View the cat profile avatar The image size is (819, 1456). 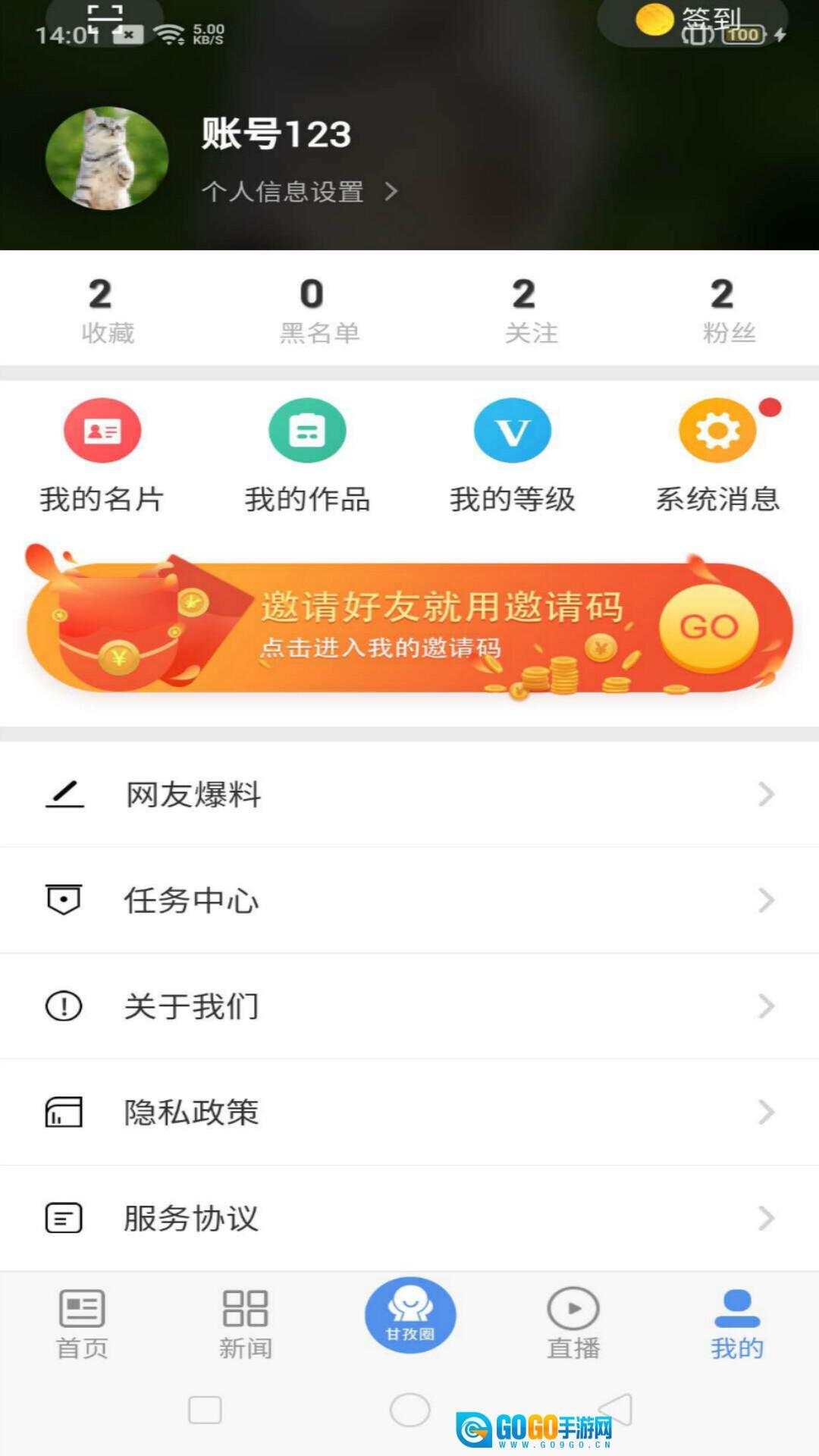(107, 158)
